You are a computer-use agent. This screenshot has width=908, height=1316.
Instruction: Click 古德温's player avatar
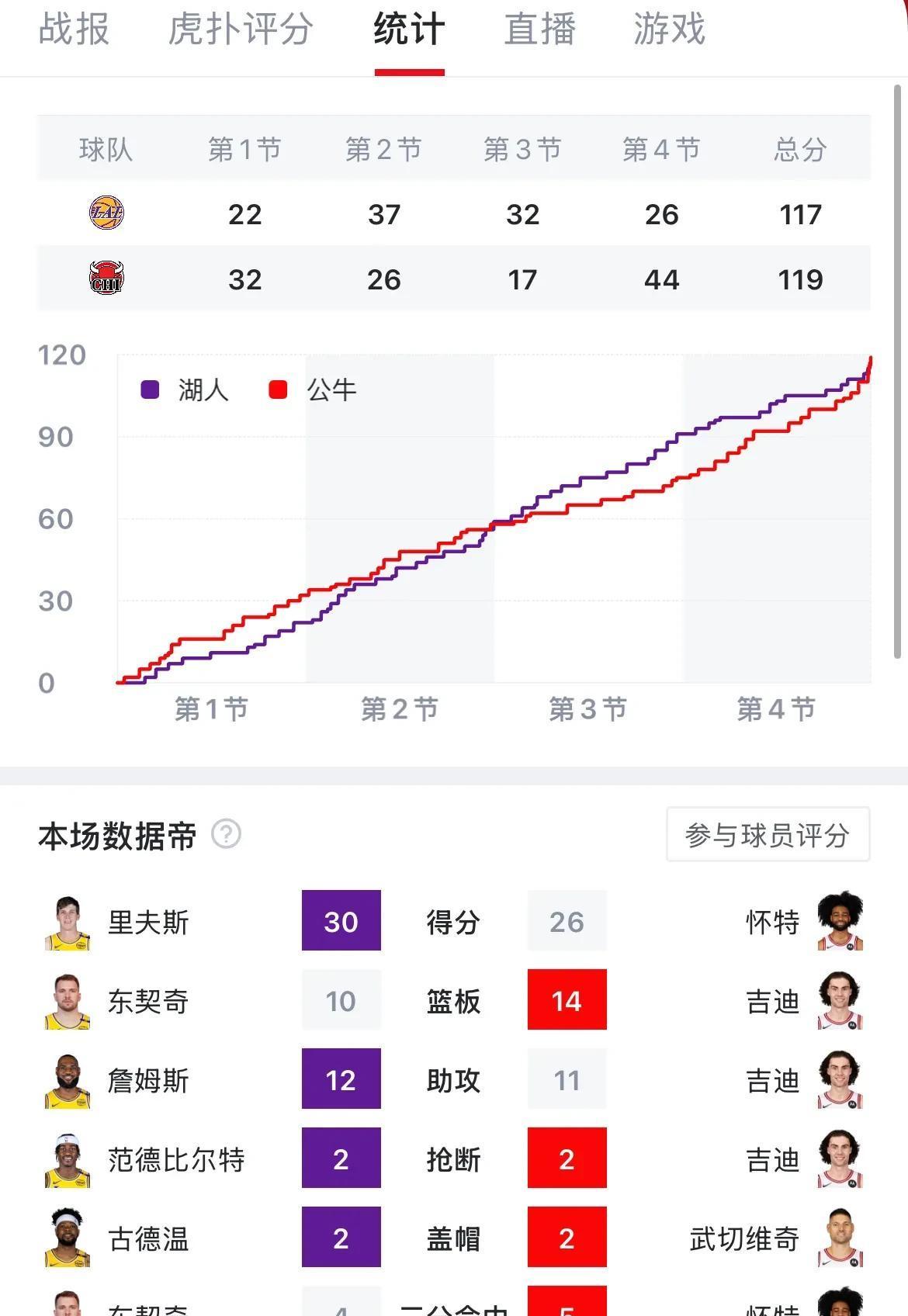(67, 1236)
